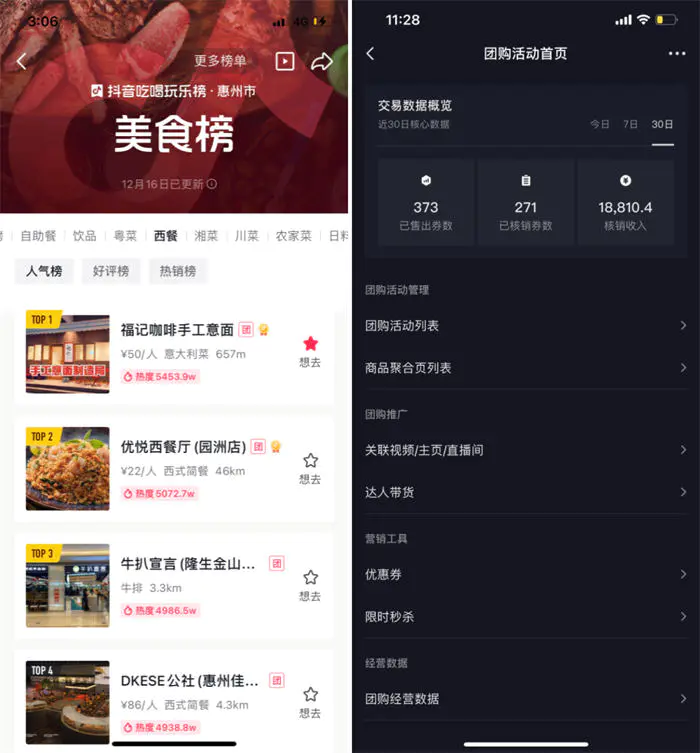
Task: Open 限时秒杀
Action: pos(525,617)
